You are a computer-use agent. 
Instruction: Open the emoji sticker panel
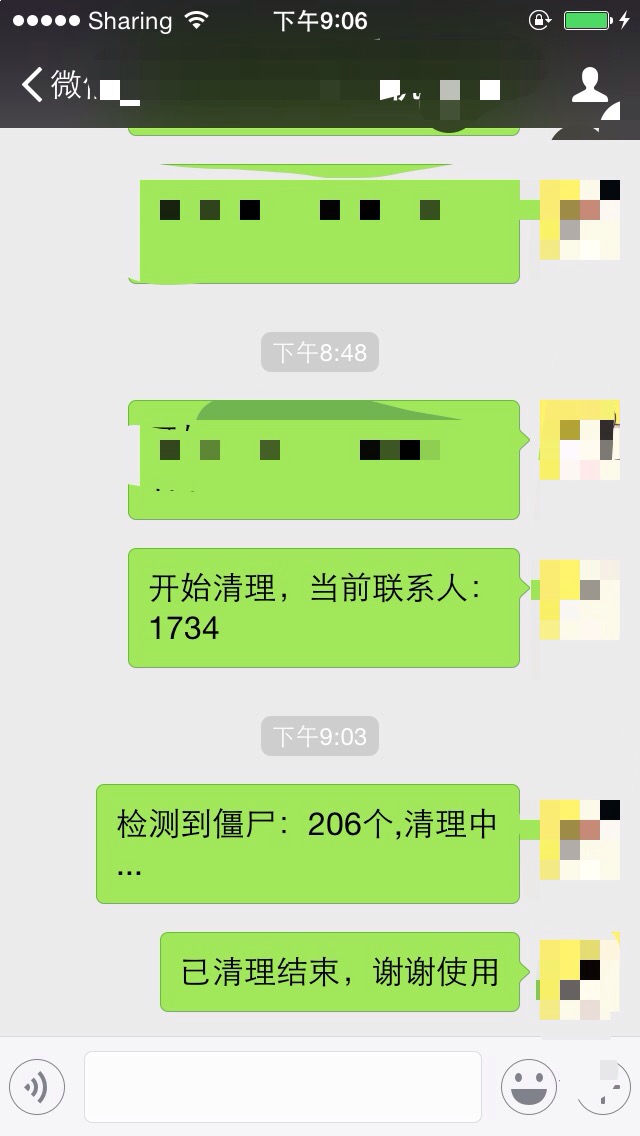[x=528, y=1087]
